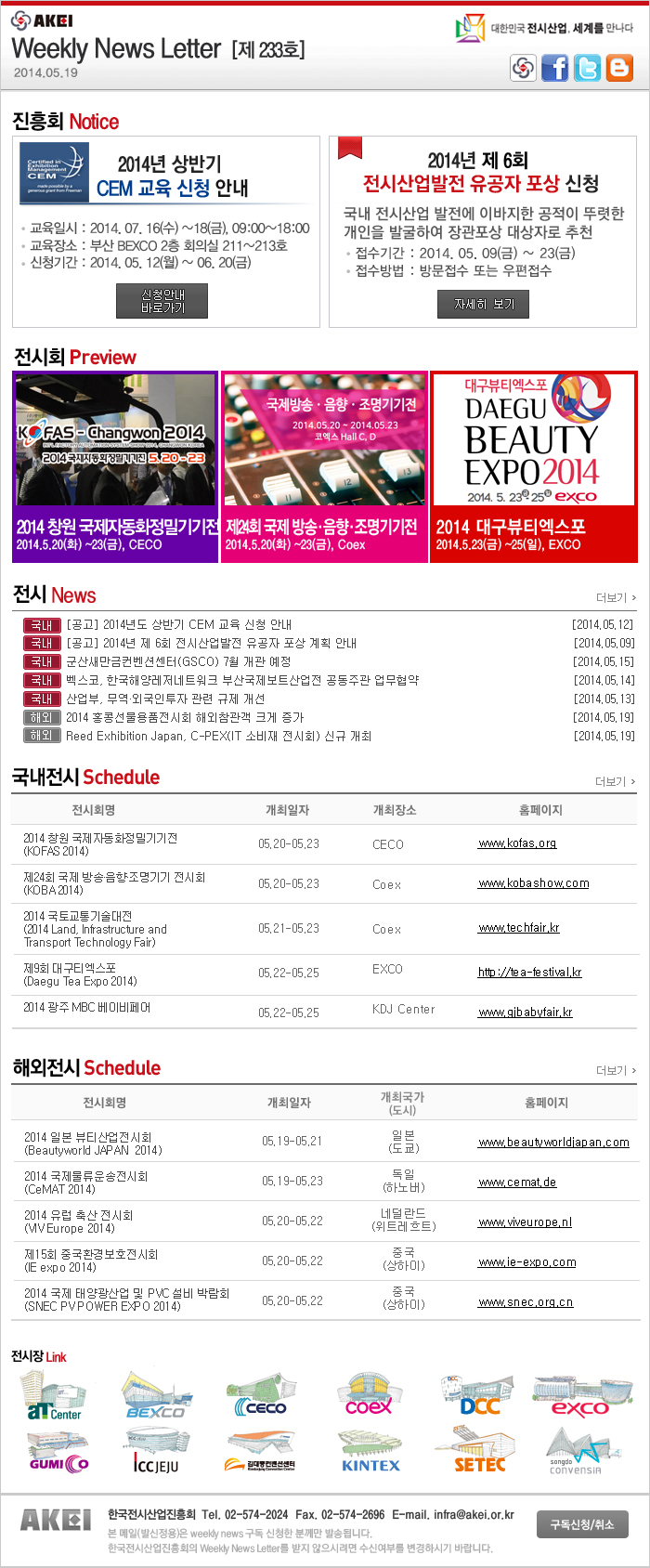Open the 국제 방송·음향·조명기기전 preview card
The width and height of the screenshot is (650, 1568).
[324, 466]
